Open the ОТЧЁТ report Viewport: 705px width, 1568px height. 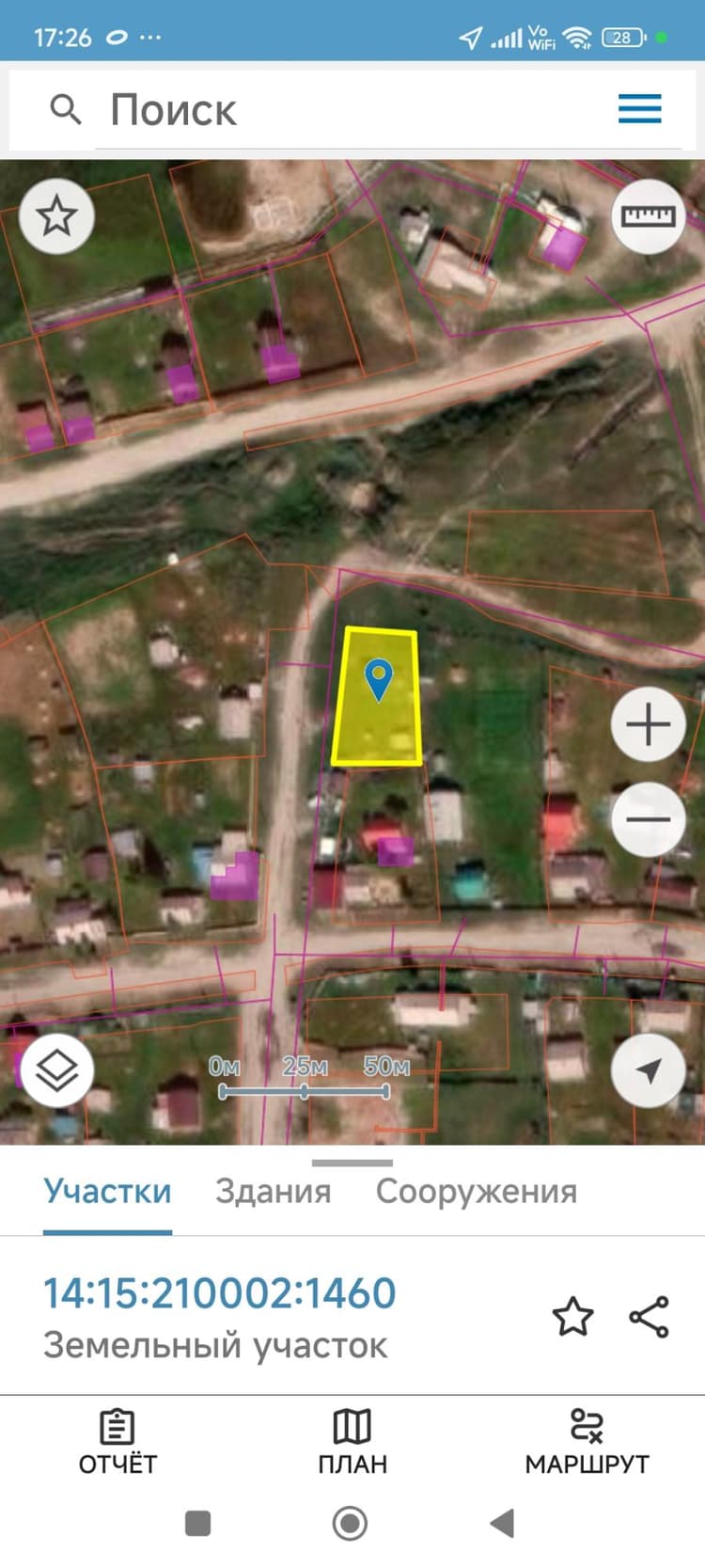click(117, 1442)
